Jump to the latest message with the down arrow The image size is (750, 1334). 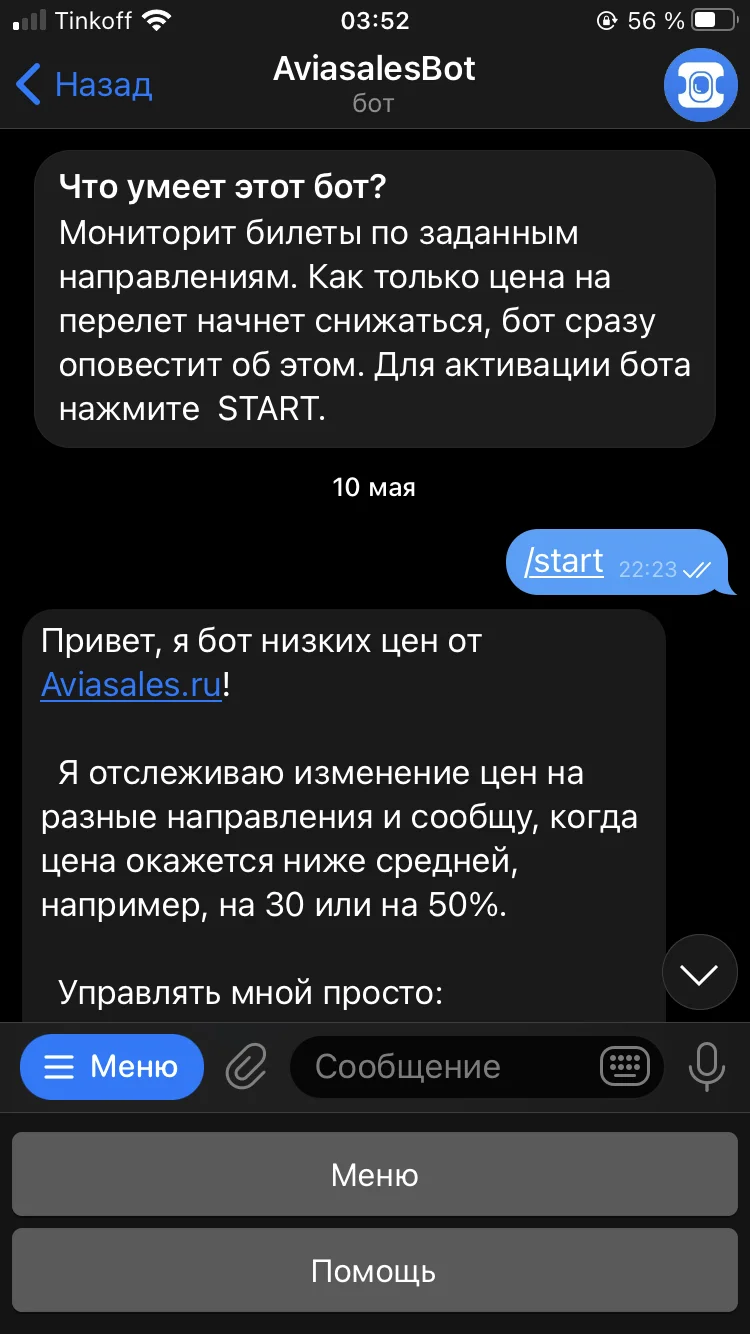coord(699,972)
